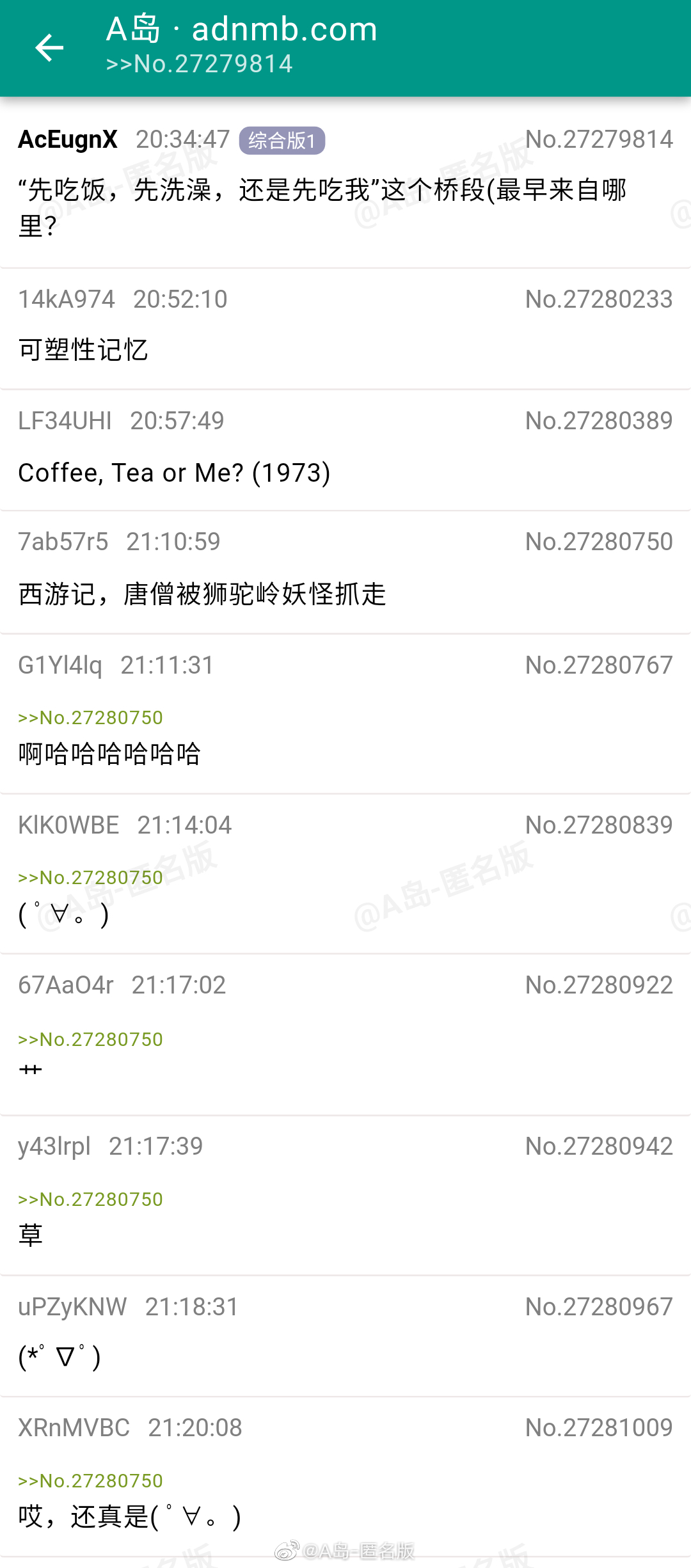Open quoted post link in y43lrpl's reply
Image resolution: width=691 pixels, height=1568 pixels.
pyautogui.click(x=90, y=1200)
